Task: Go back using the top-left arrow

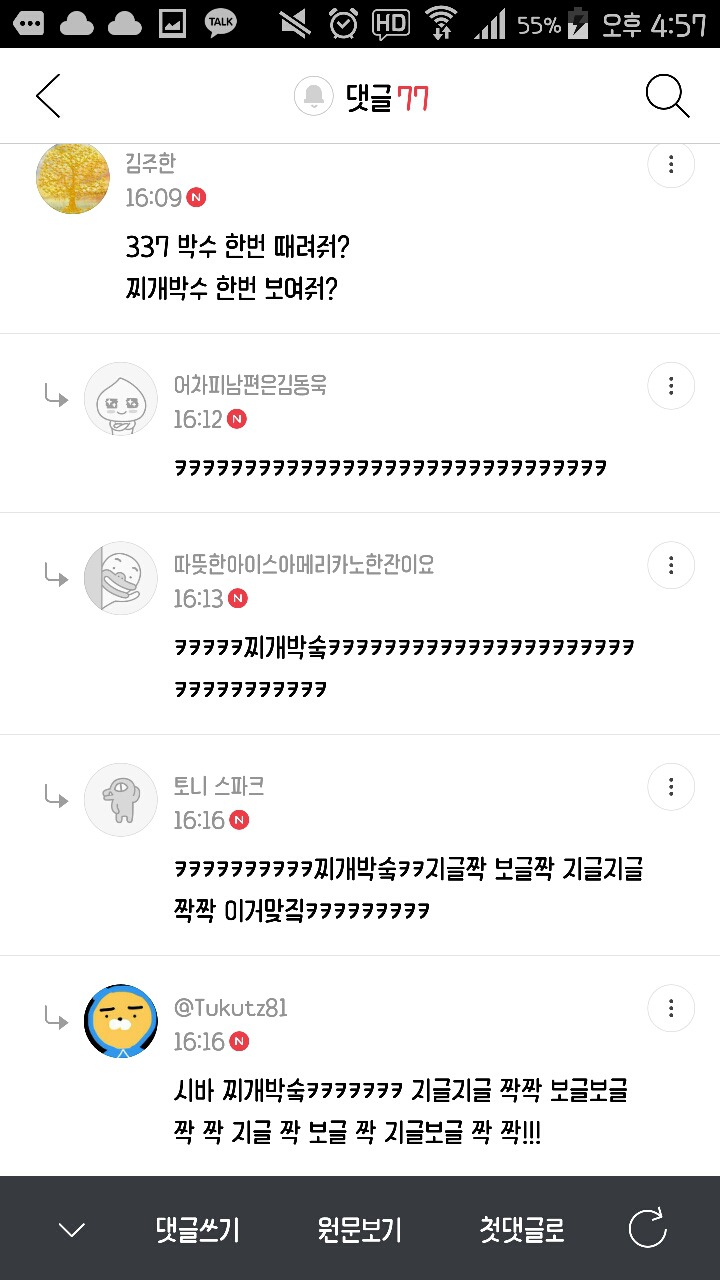Action: point(48,96)
